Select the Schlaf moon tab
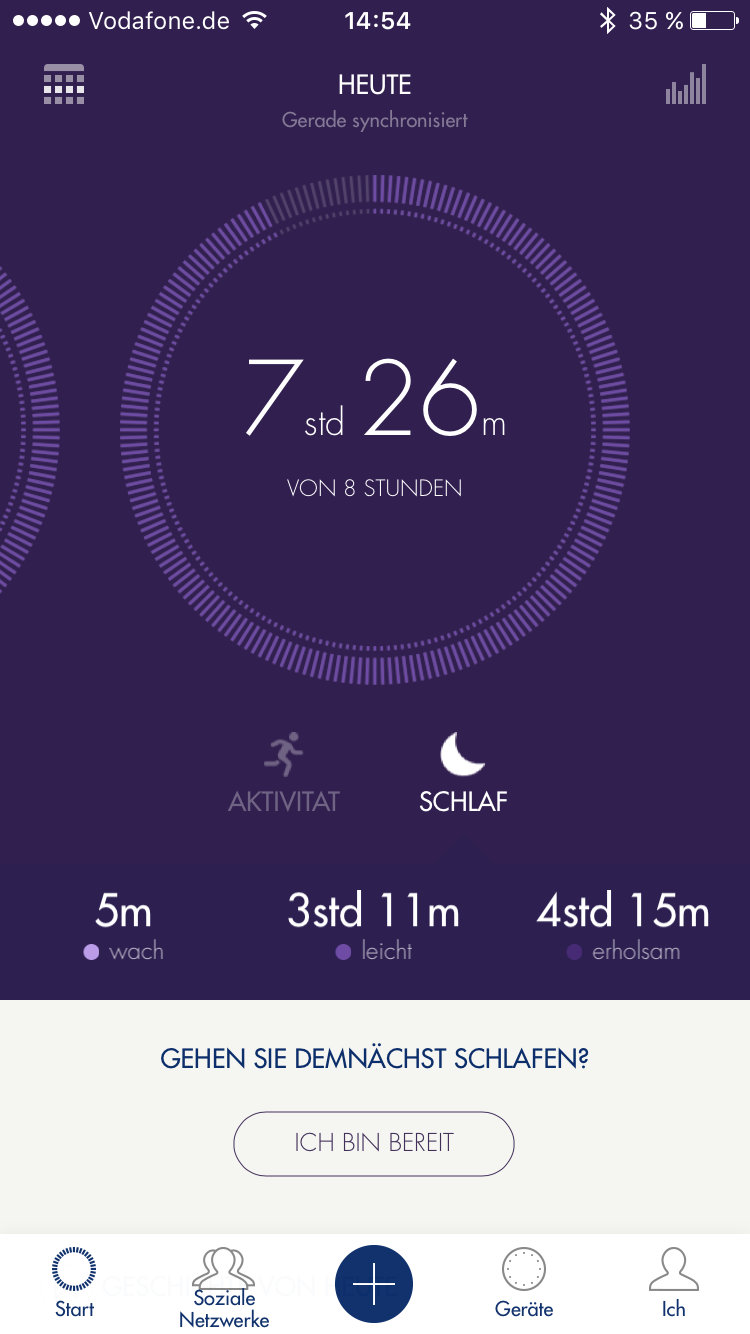750x1334 pixels. pyautogui.click(x=463, y=772)
